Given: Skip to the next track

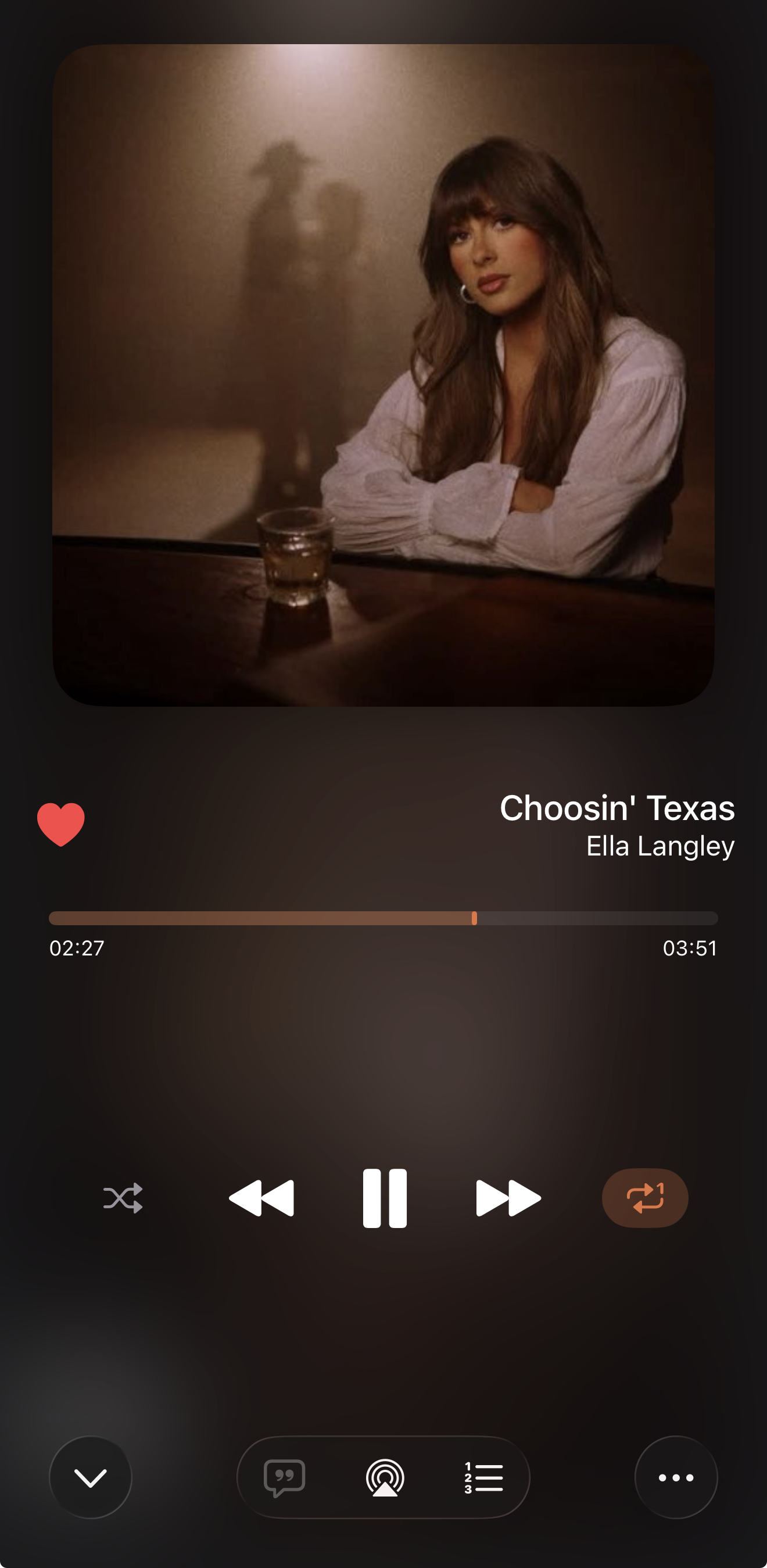Looking at the screenshot, I should point(508,1198).
